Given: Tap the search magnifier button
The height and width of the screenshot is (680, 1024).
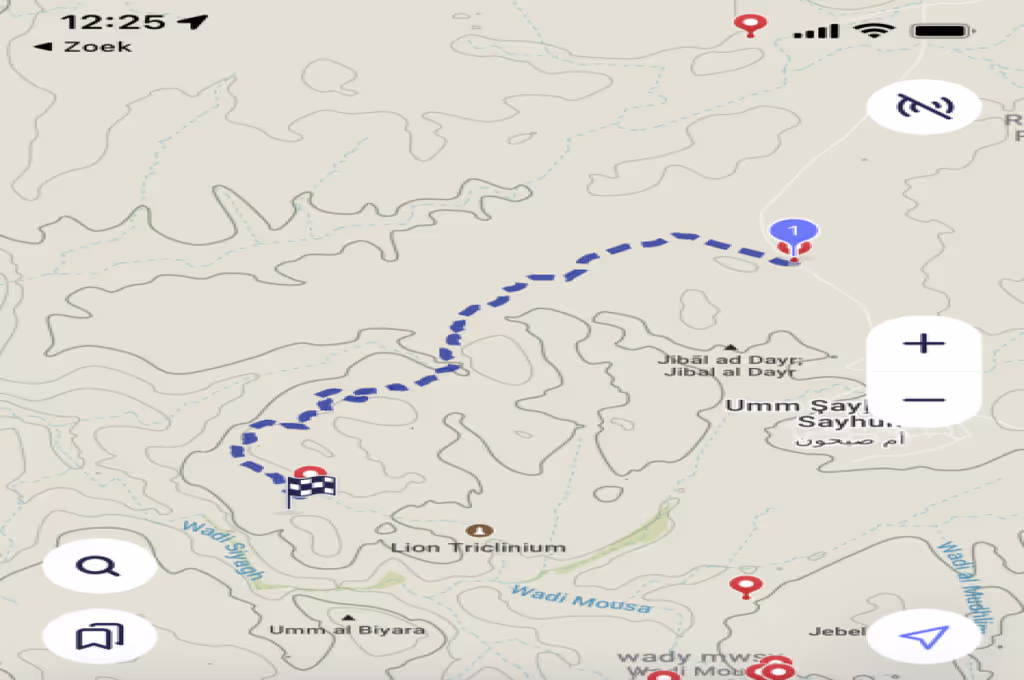Looking at the screenshot, I should pos(99,566).
